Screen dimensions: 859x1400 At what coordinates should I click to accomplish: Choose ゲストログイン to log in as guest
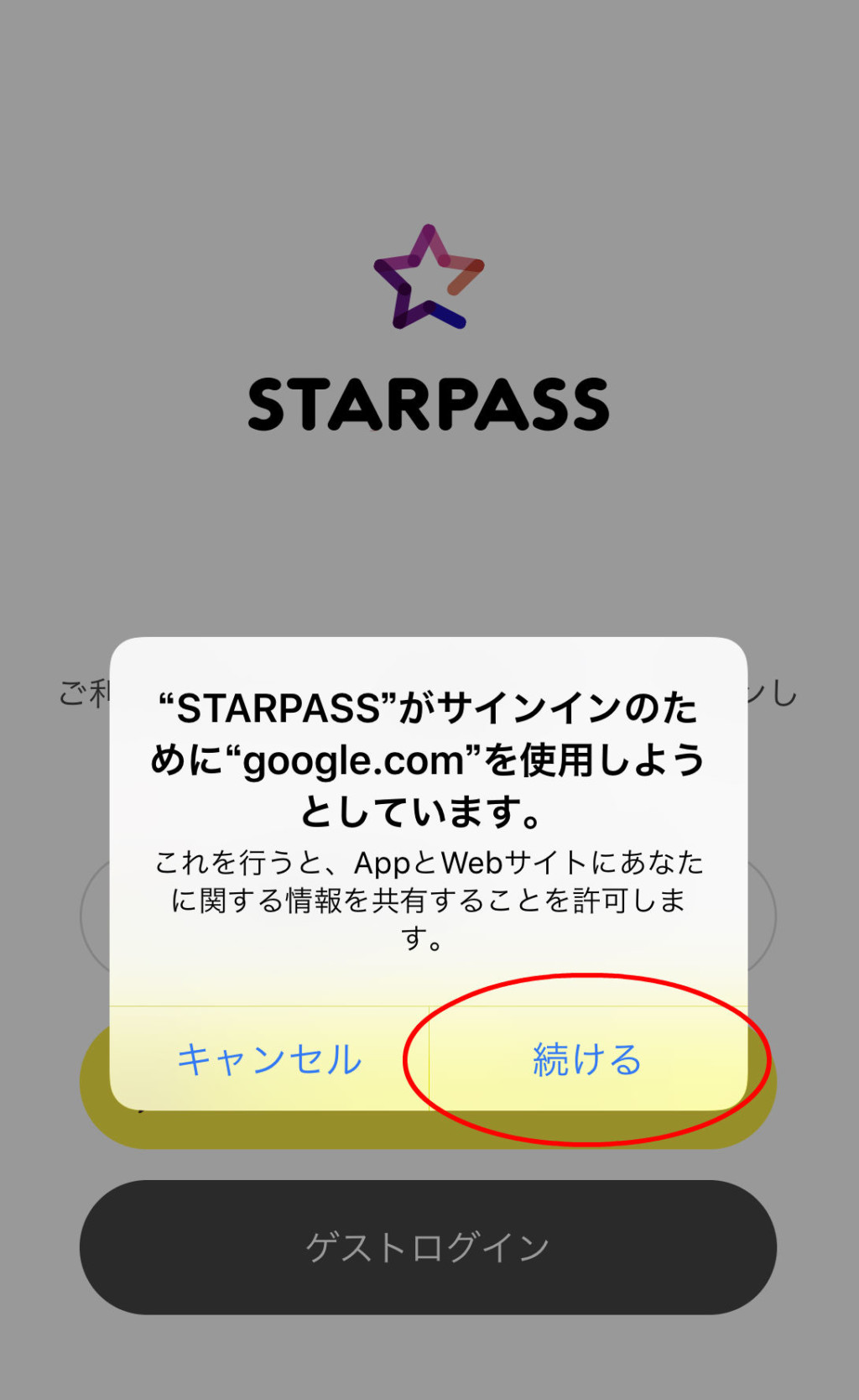coord(428,1247)
